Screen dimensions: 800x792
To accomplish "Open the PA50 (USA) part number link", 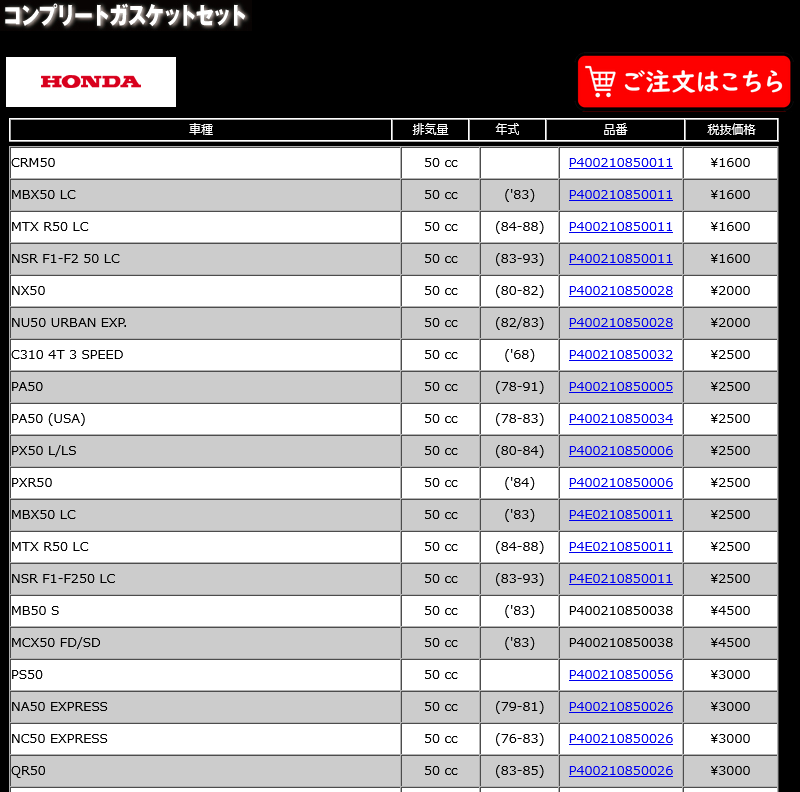I will [620, 419].
